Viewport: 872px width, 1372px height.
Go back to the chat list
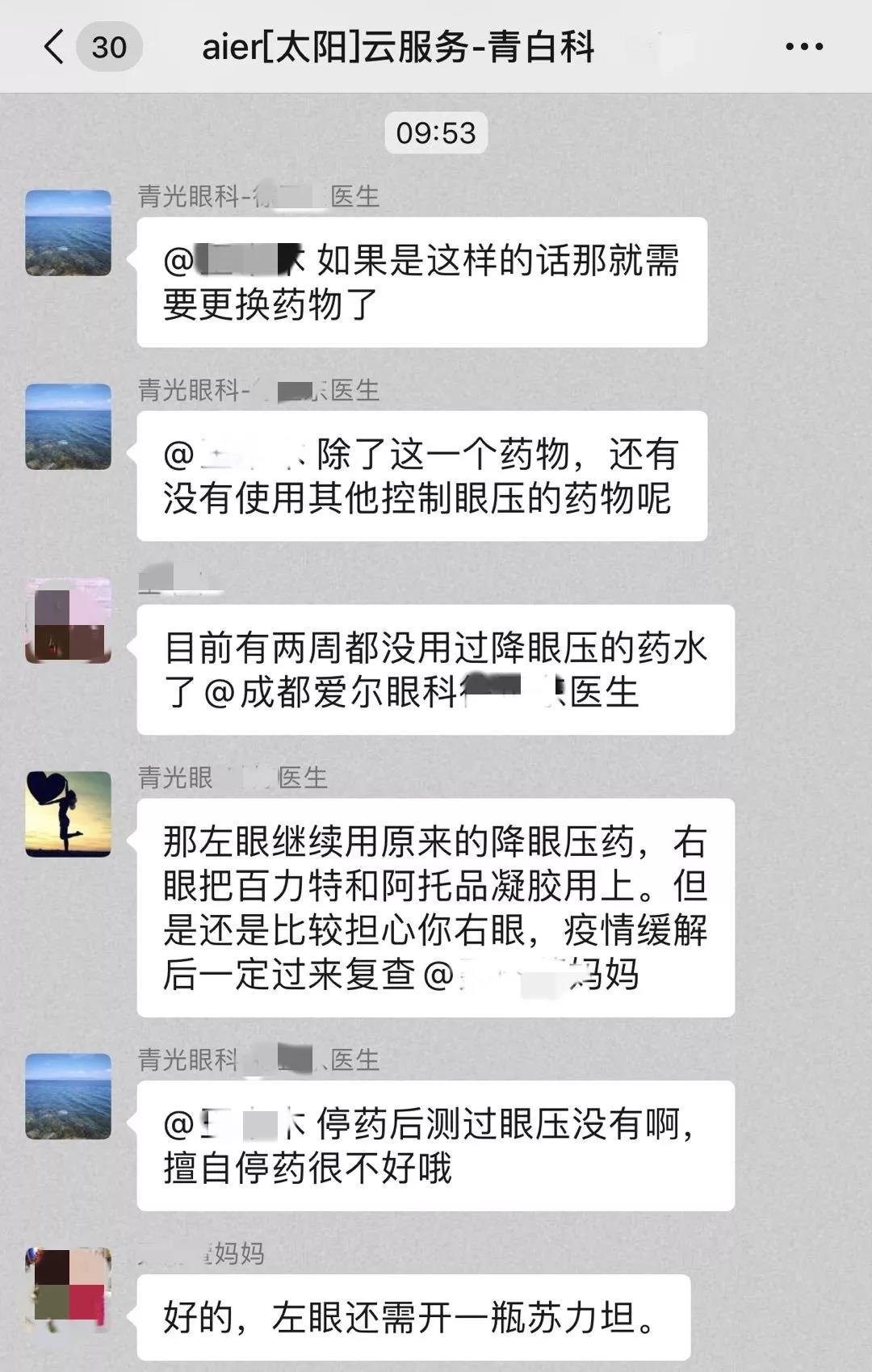coord(55,47)
